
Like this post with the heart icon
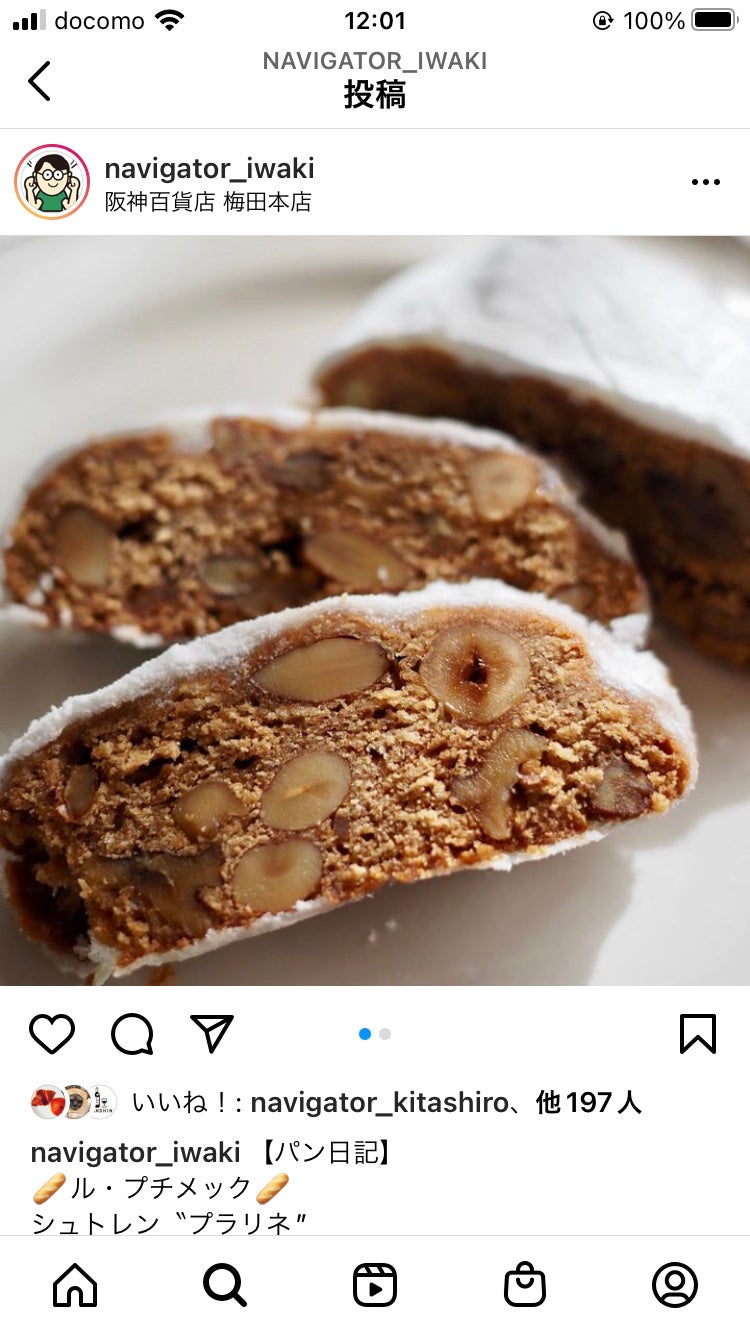click(52, 1034)
